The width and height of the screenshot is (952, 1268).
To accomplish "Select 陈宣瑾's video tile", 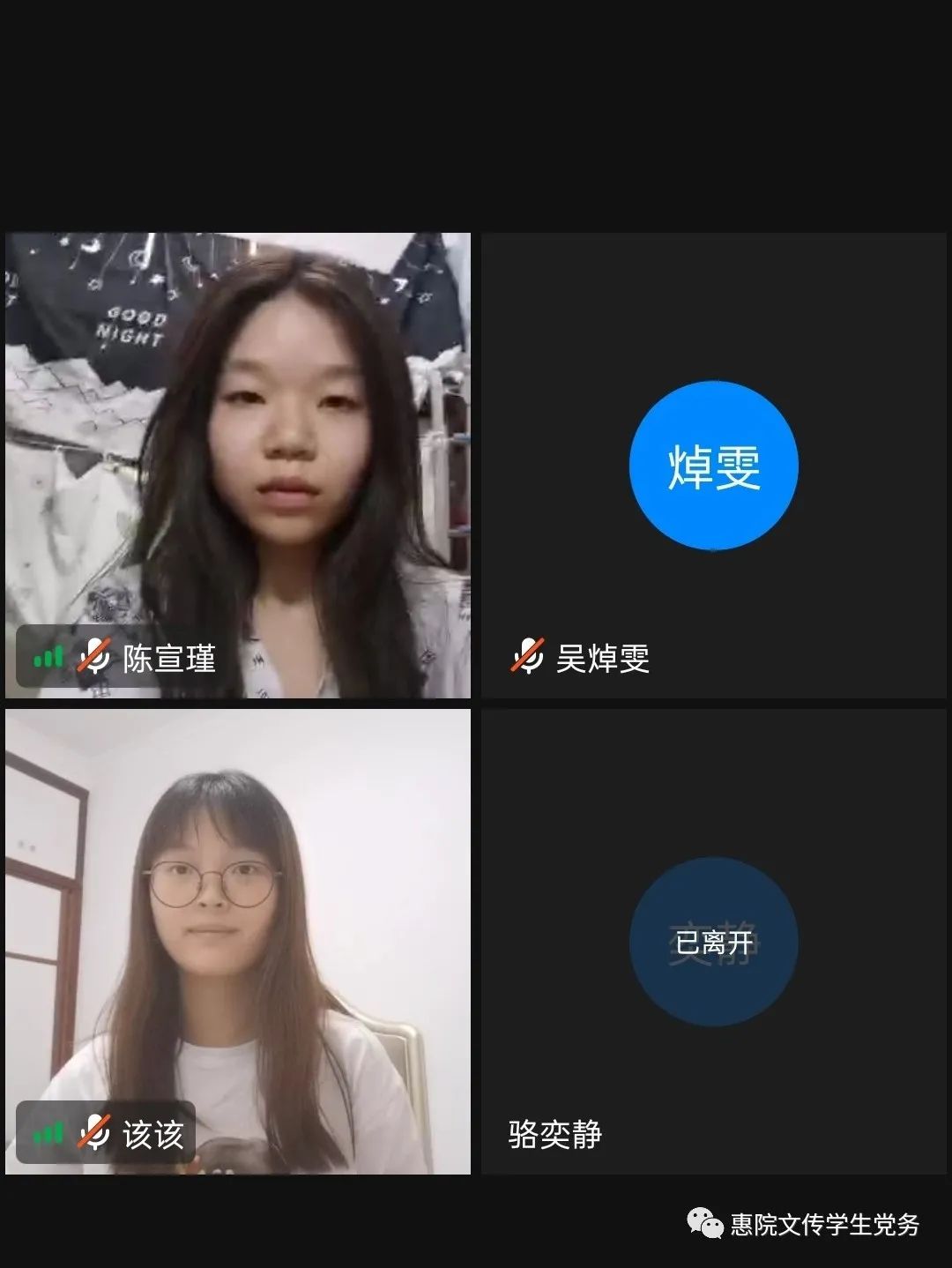I will click(x=238, y=465).
